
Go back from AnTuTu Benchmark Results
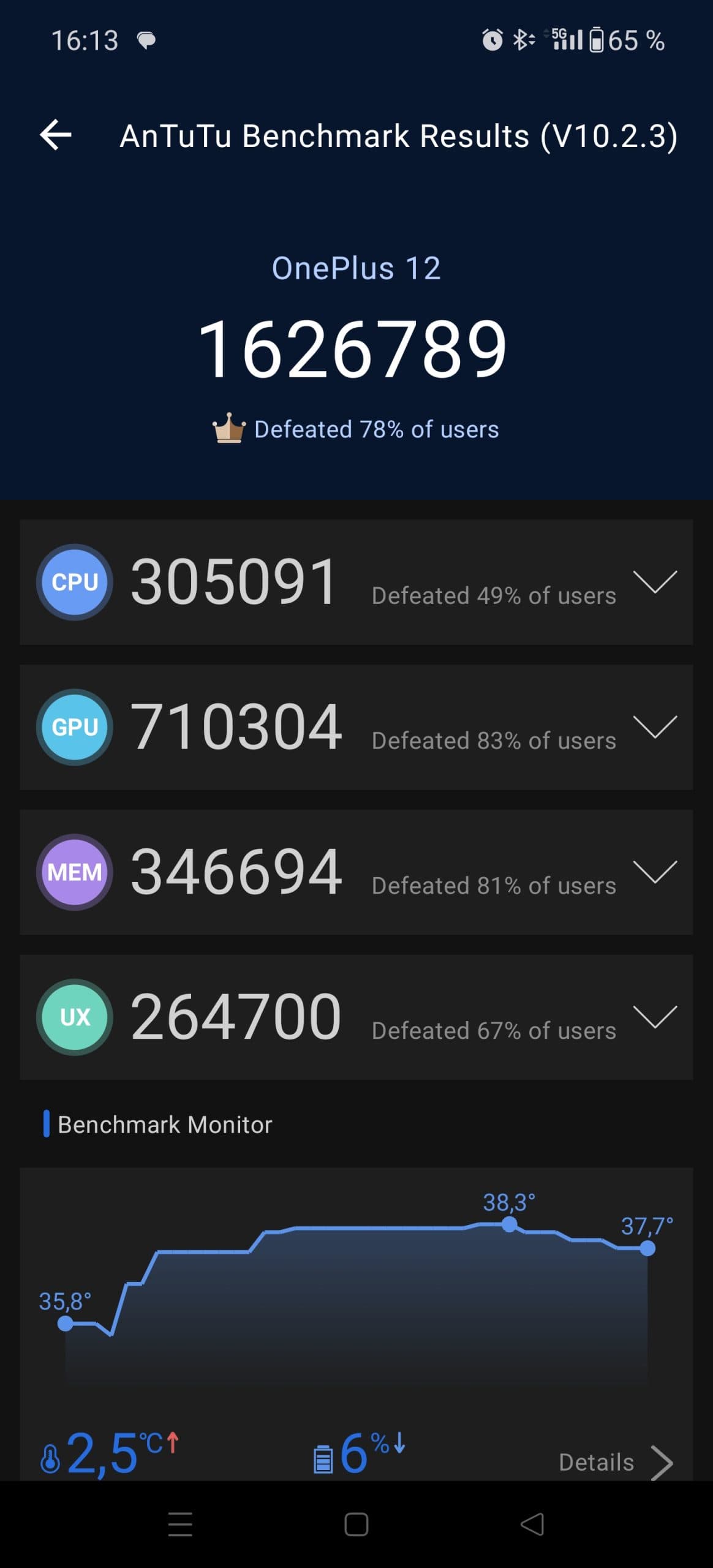click(x=56, y=135)
